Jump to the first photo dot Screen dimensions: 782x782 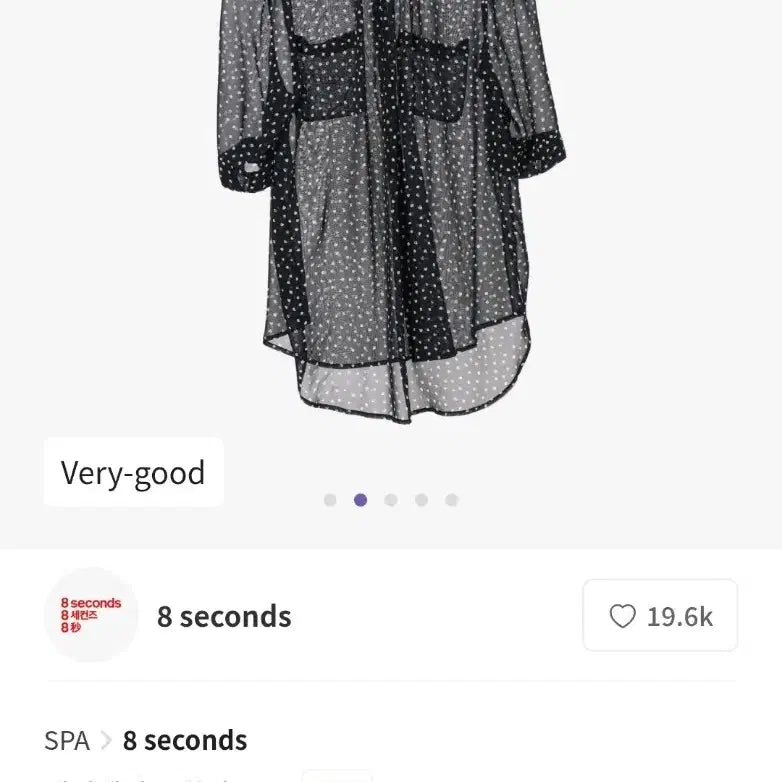point(330,500)
